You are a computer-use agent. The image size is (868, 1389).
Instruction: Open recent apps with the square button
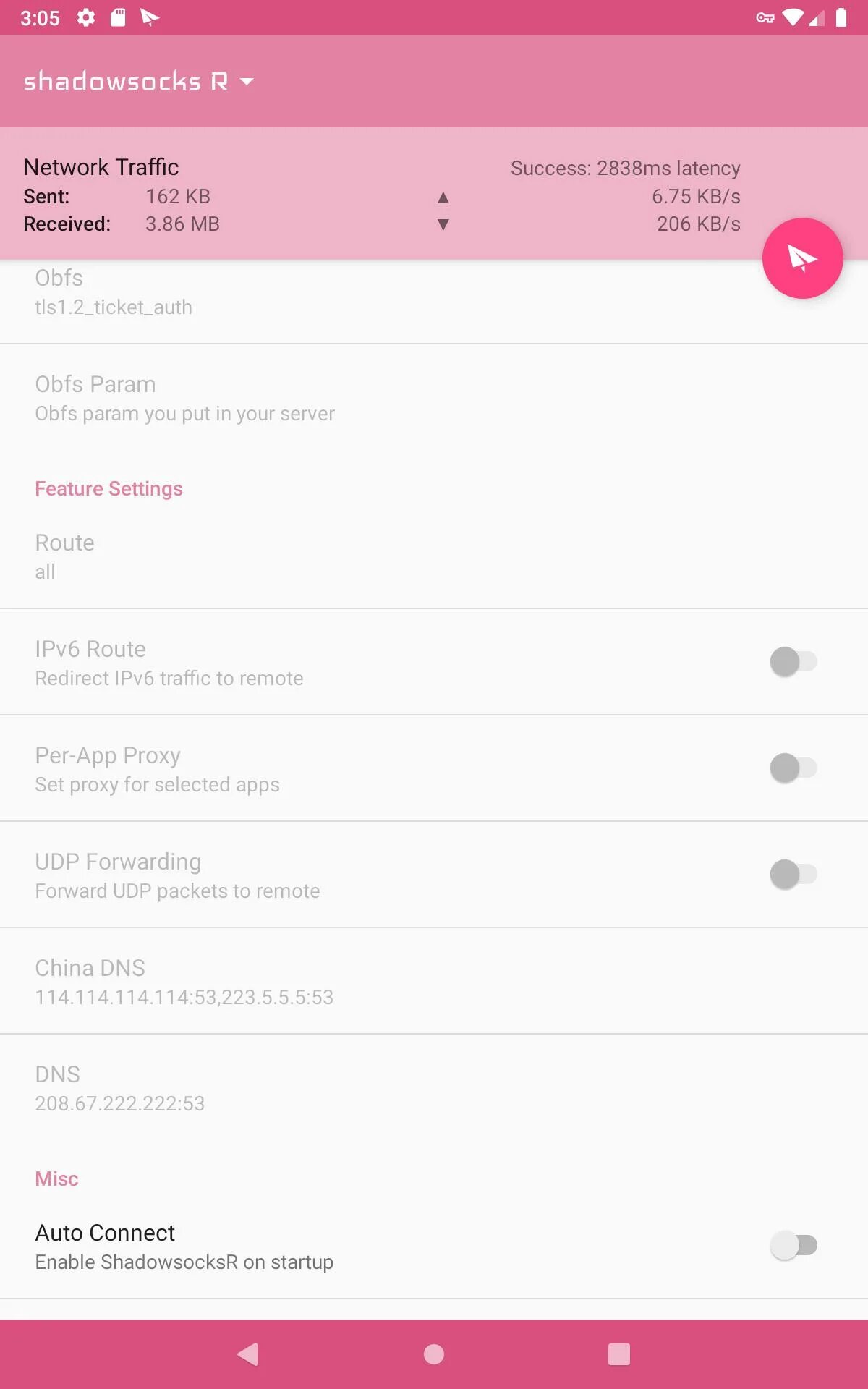click(x=619, y=1354)
